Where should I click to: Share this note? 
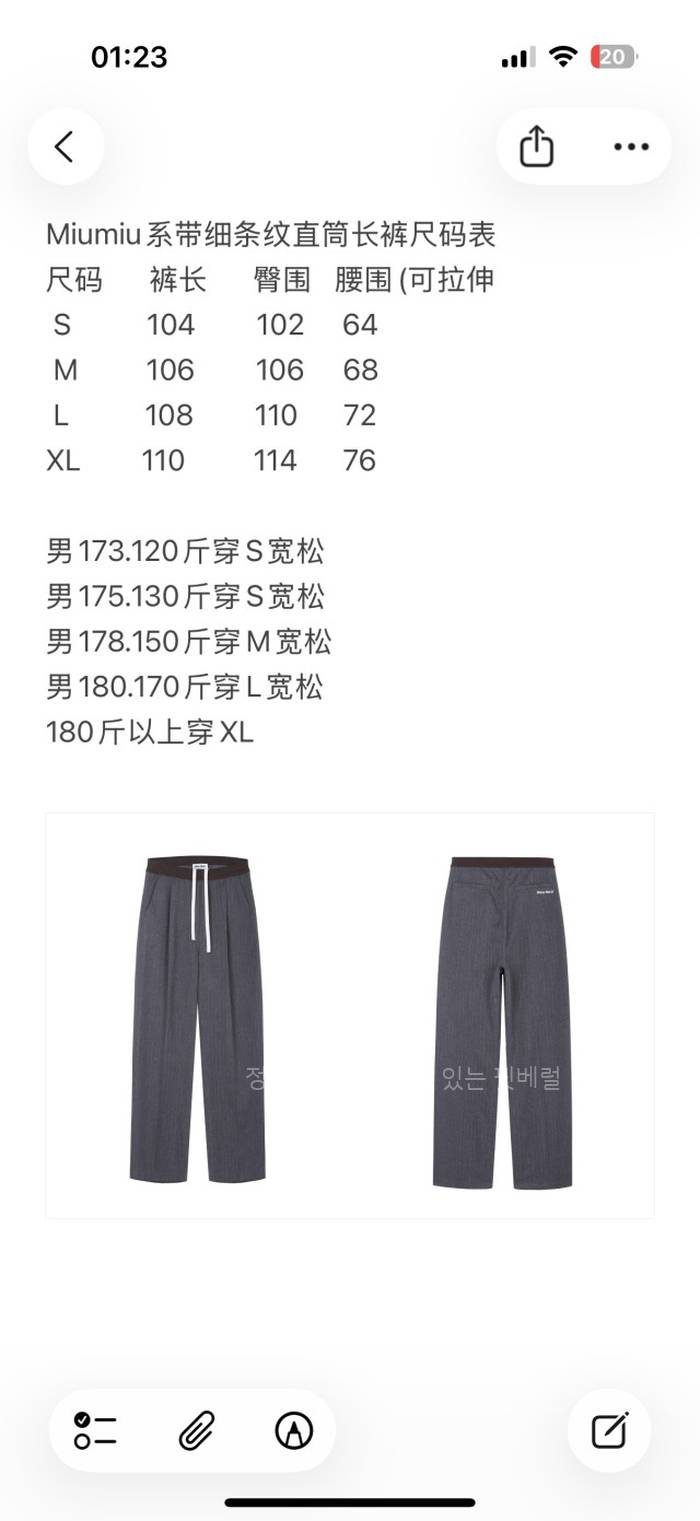[x=537, y=147]
